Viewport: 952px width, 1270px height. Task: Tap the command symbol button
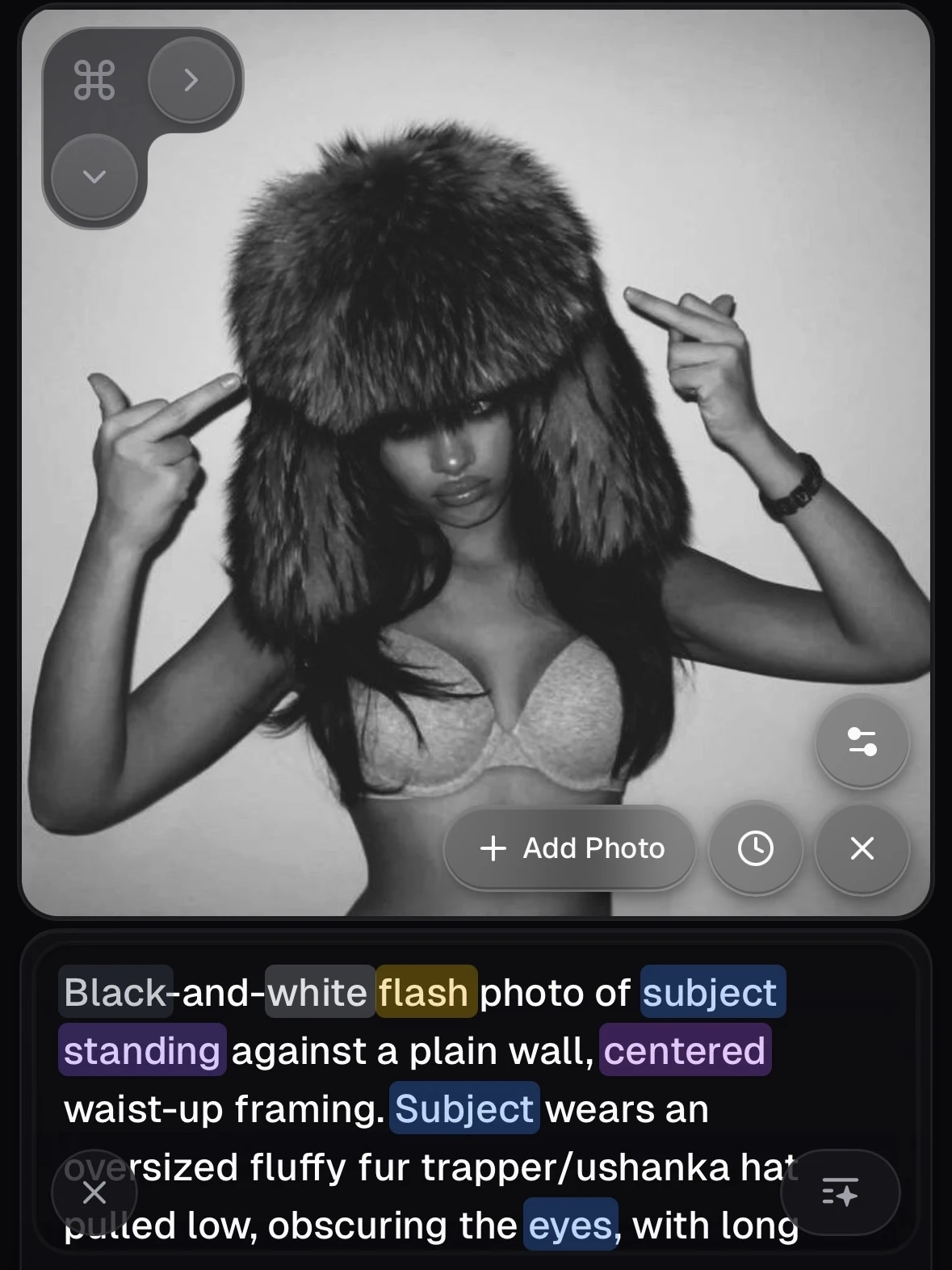tap(94, 80)
